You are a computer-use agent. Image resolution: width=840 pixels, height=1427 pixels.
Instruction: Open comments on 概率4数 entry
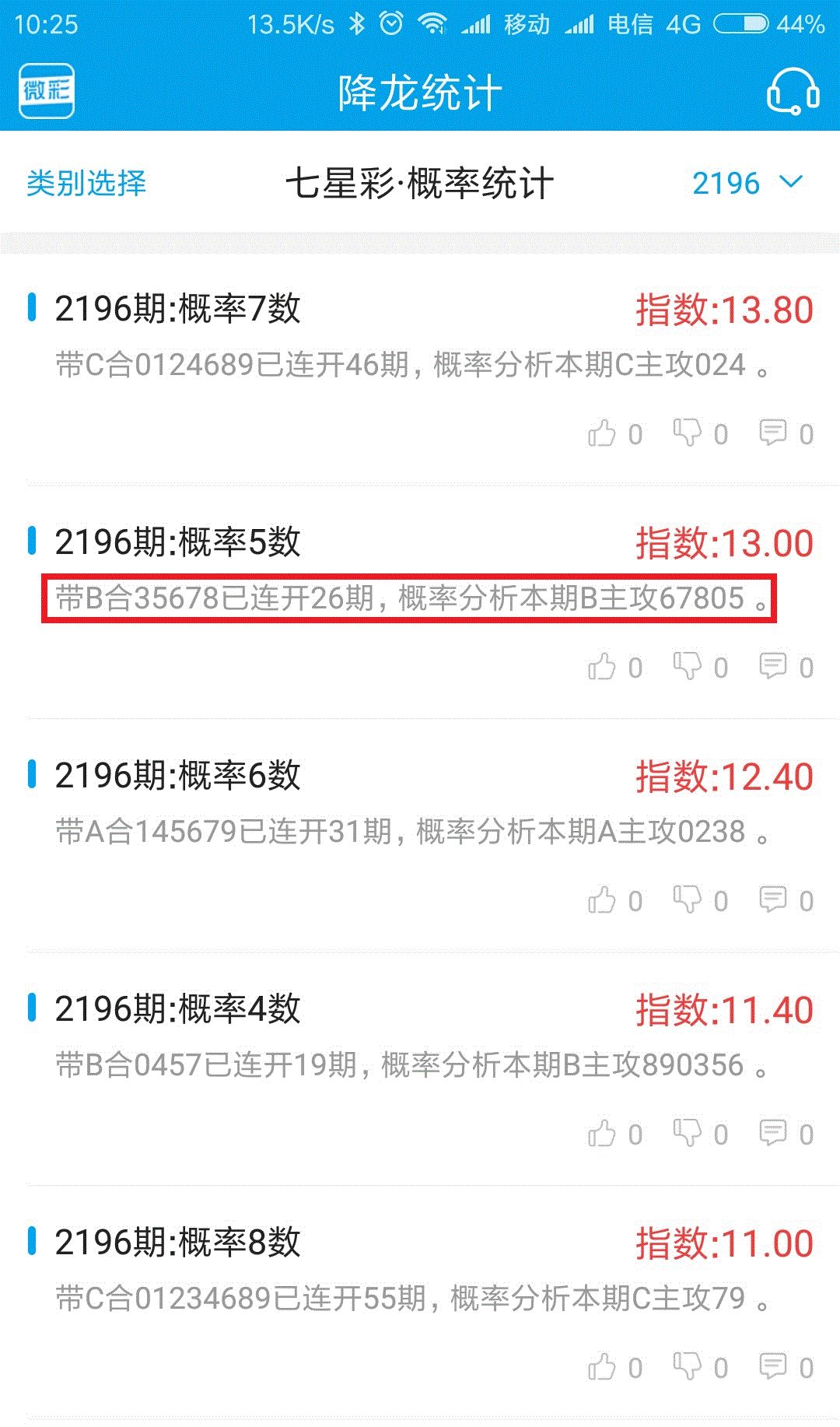pyautogui.click(x=786, y=1134)
